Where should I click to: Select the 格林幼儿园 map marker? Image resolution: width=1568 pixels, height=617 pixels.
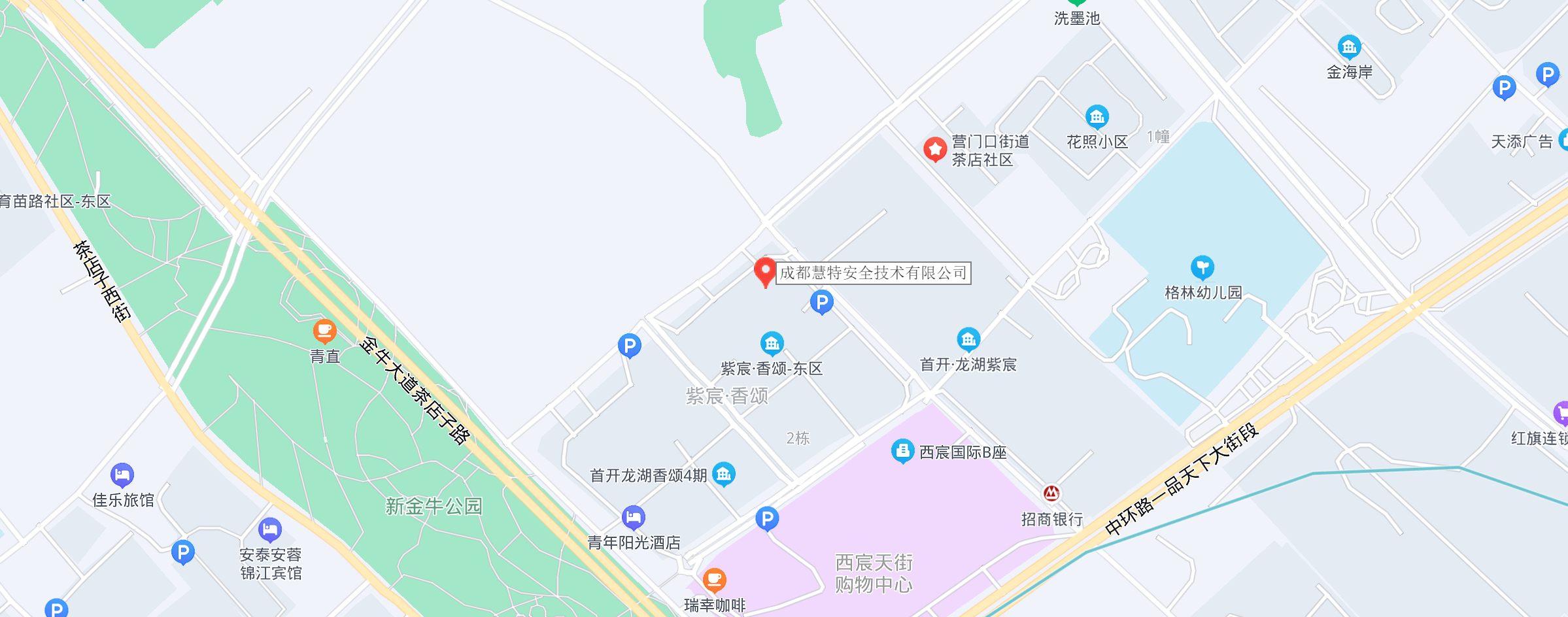click(1202, 267)
